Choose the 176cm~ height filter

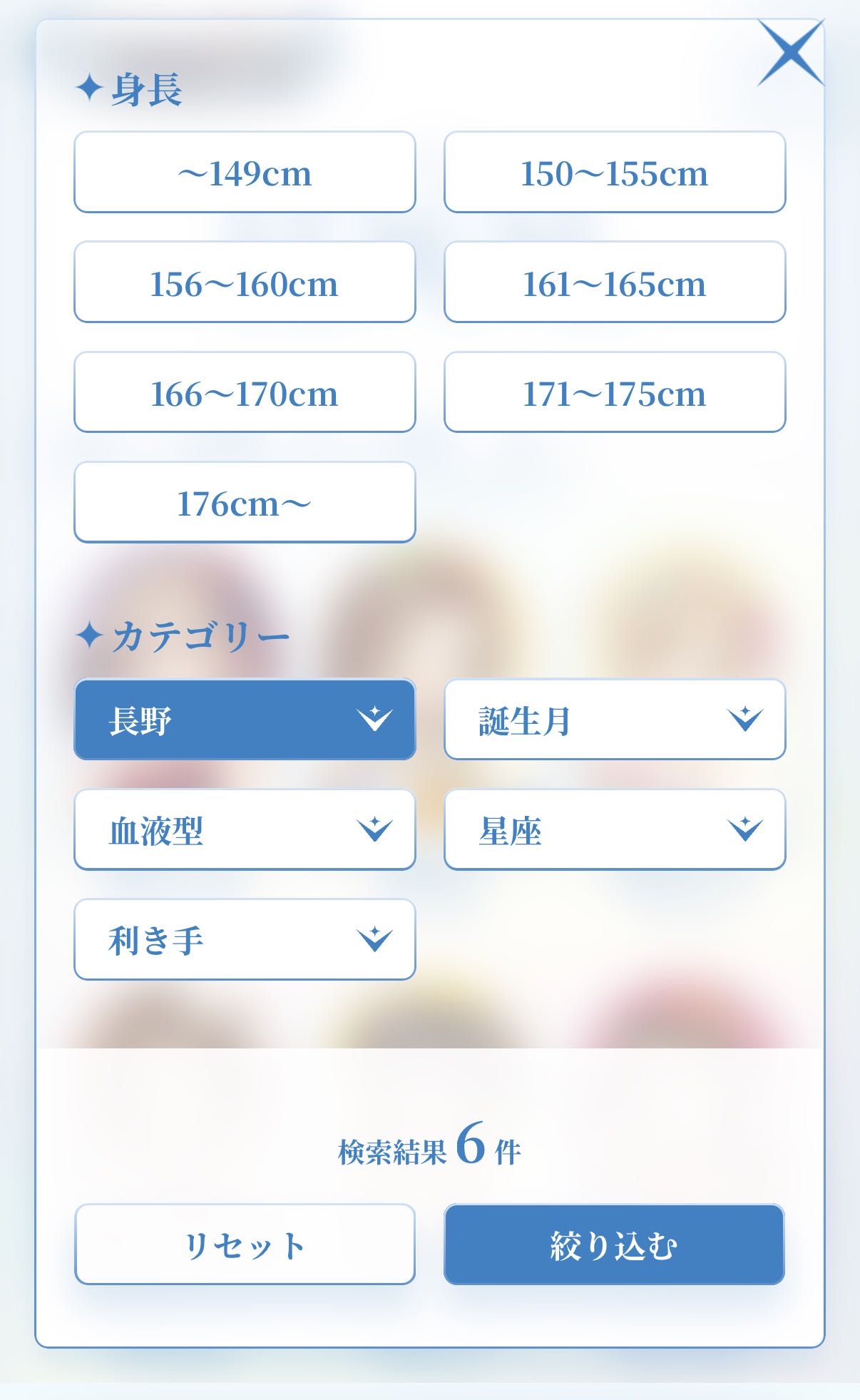click(x=245, y=502)
